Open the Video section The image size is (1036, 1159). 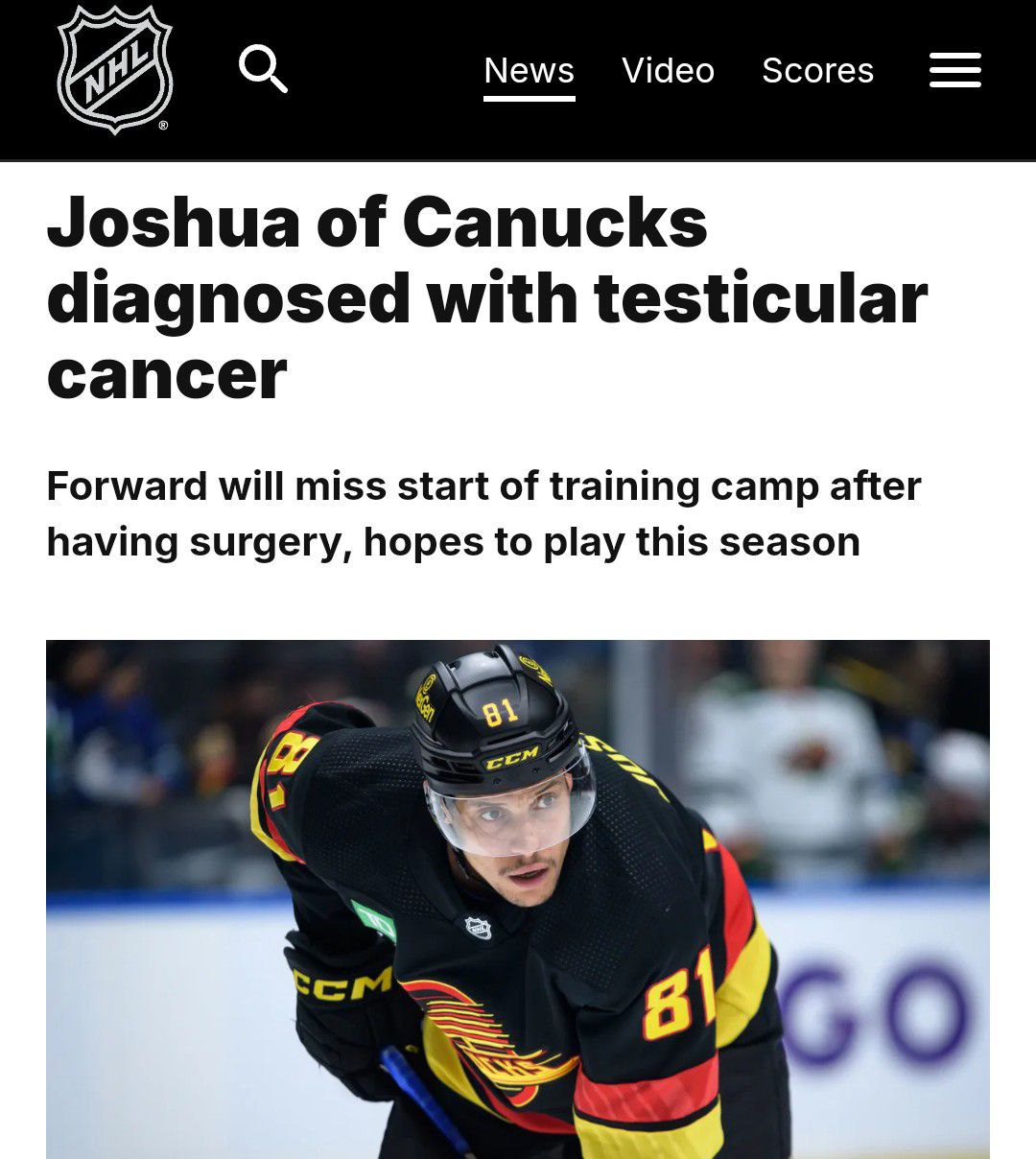(668, 70)
